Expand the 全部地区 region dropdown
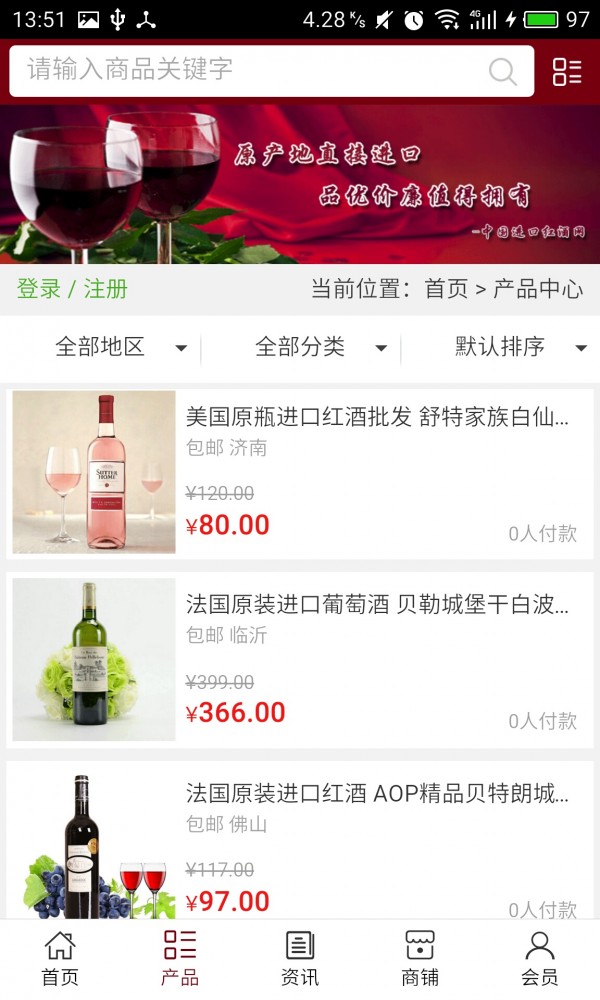The width and height of the screenshot is (600, 1000). 120,348
